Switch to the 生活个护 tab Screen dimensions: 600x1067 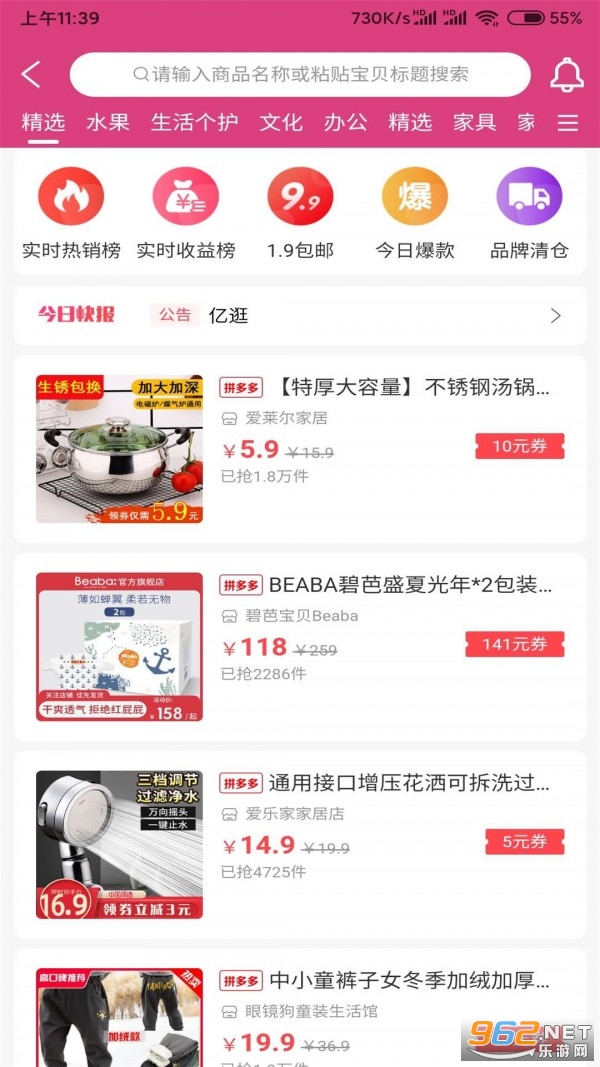coord(194,123)
